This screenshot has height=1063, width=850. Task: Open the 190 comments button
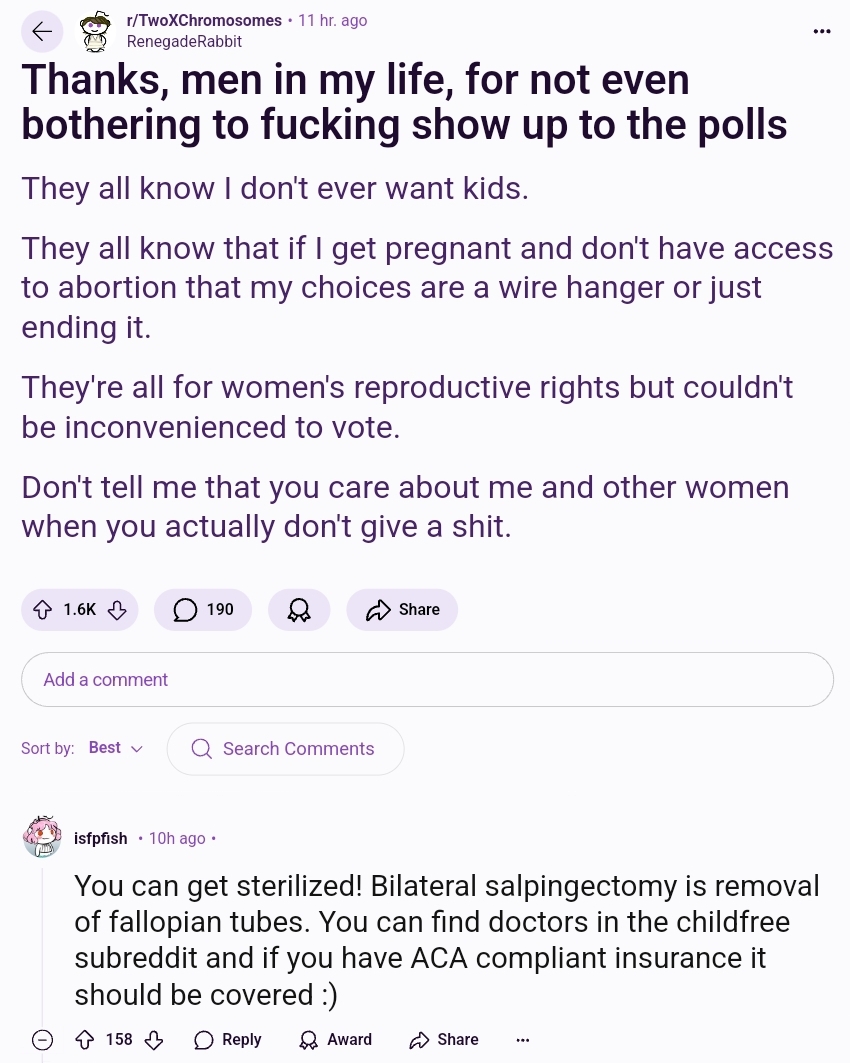203,610
